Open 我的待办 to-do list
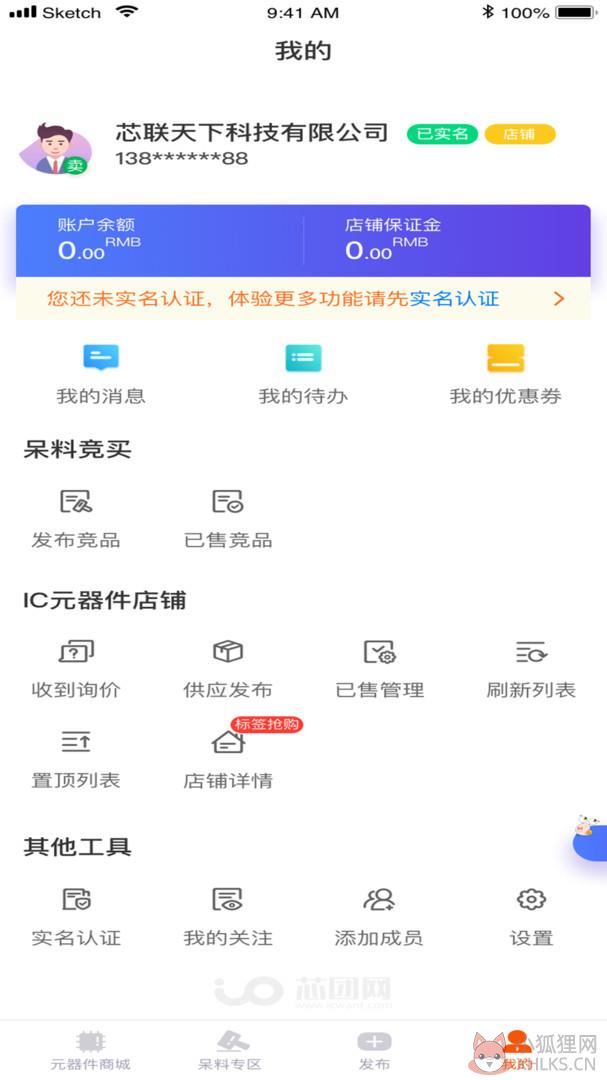The width and height of the screenshot is (607, 1080). pos(303,374)
